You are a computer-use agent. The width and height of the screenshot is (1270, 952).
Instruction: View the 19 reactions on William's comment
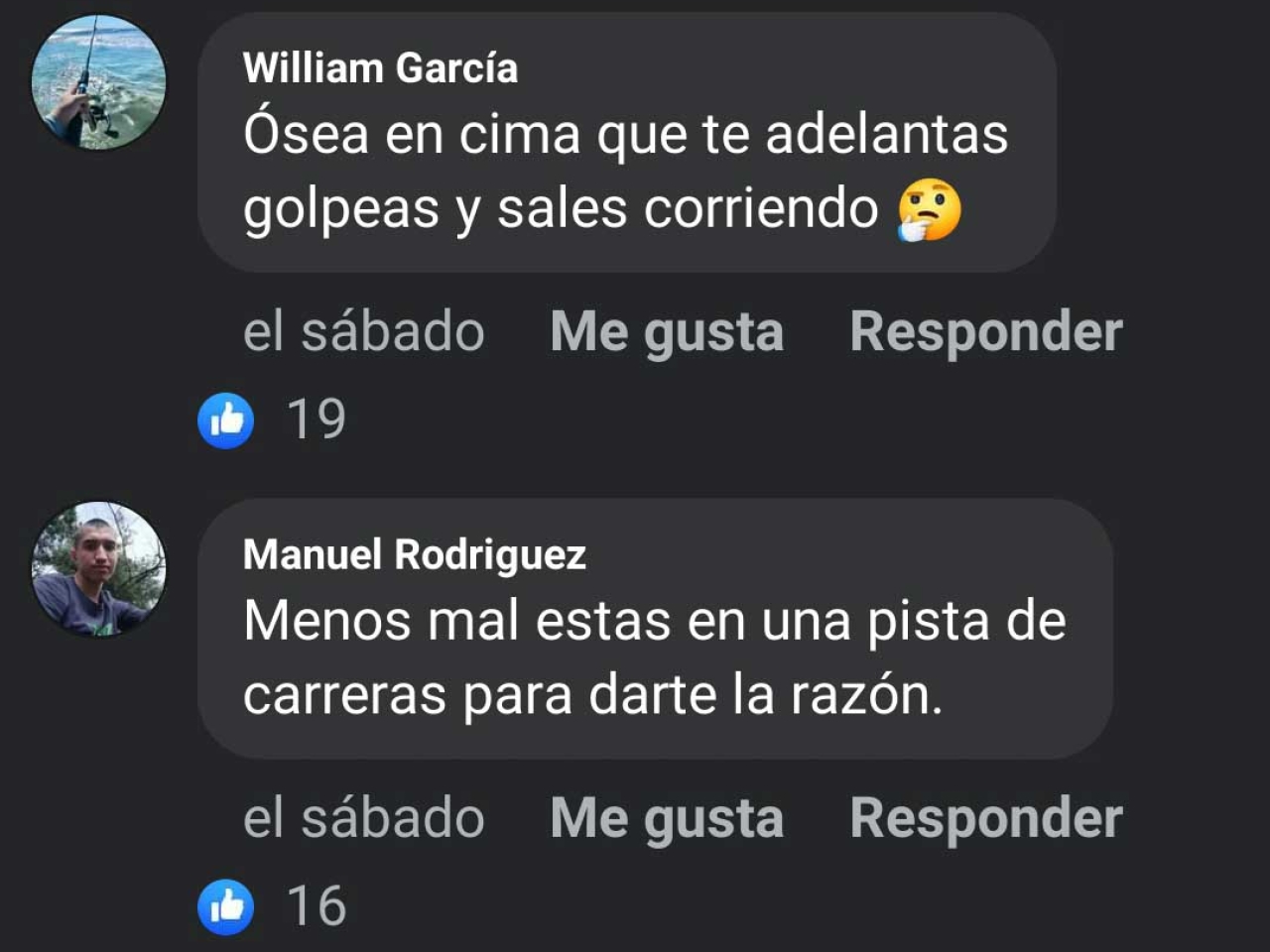[273, 419]
